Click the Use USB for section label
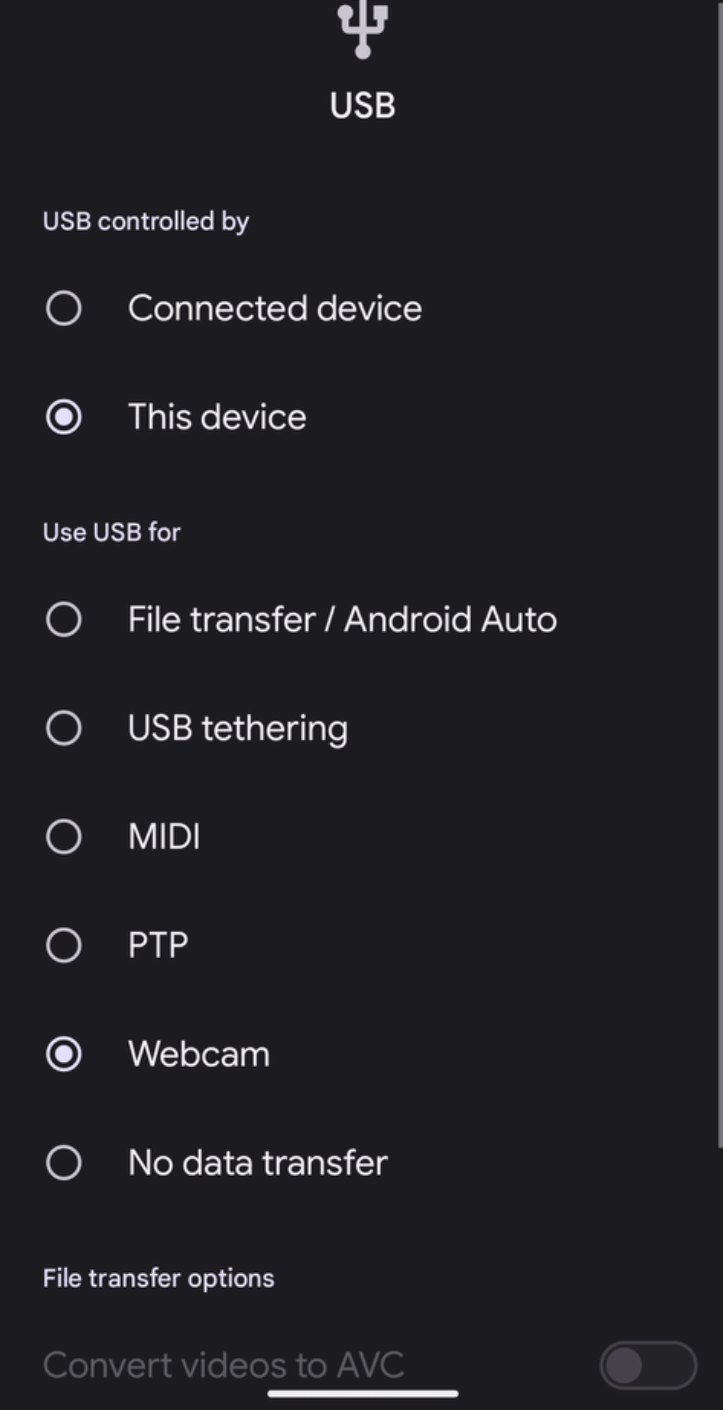Screen dimensions: 723x1410 coord(111,532)
